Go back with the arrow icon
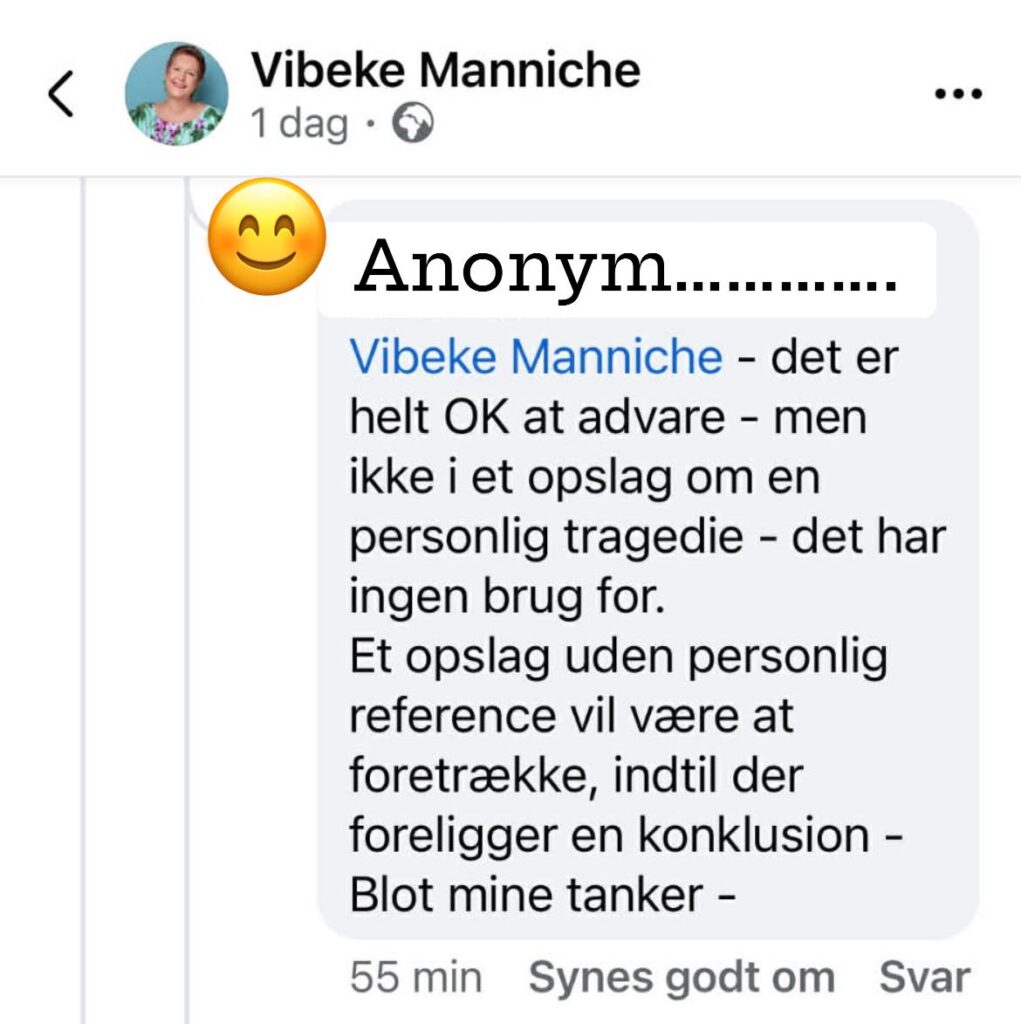 point(61,93)
